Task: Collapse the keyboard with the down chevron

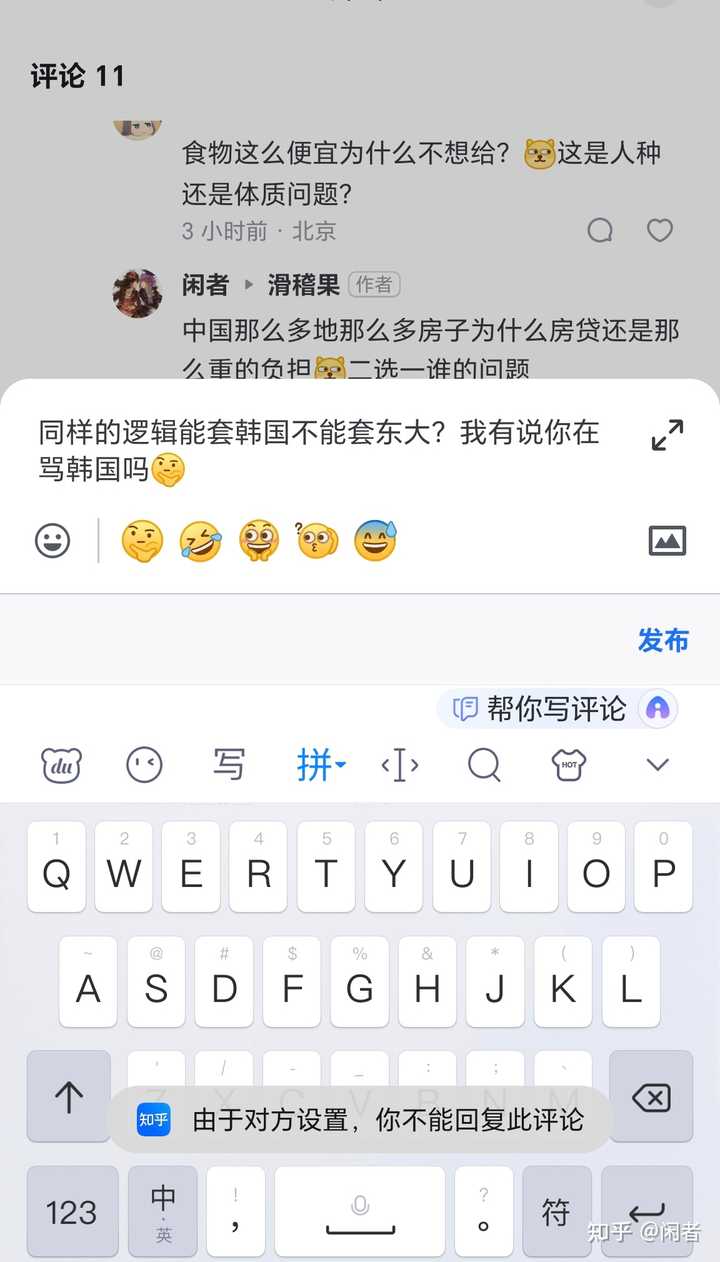Action: (657, 766)
